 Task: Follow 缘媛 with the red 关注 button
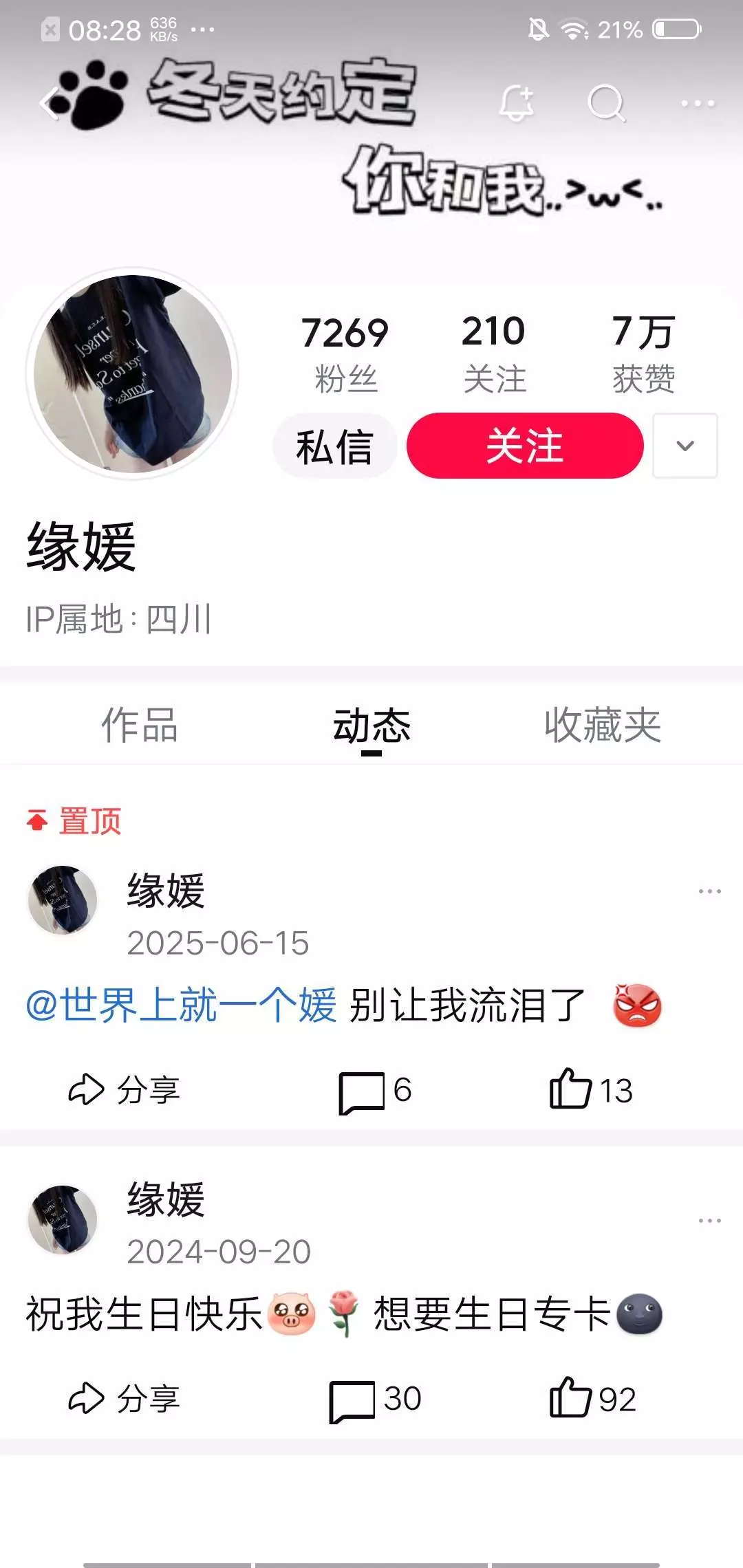(x=525, y=446)
